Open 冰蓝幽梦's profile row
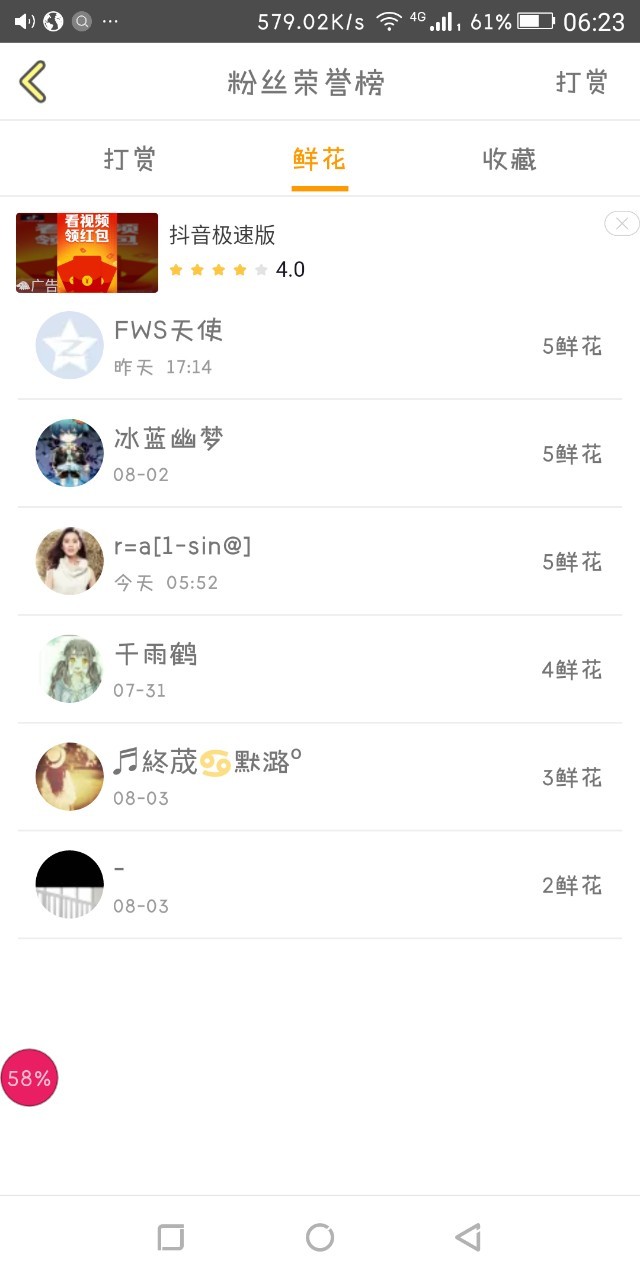This screenshot has height=1280, width=640. [320, 454]
